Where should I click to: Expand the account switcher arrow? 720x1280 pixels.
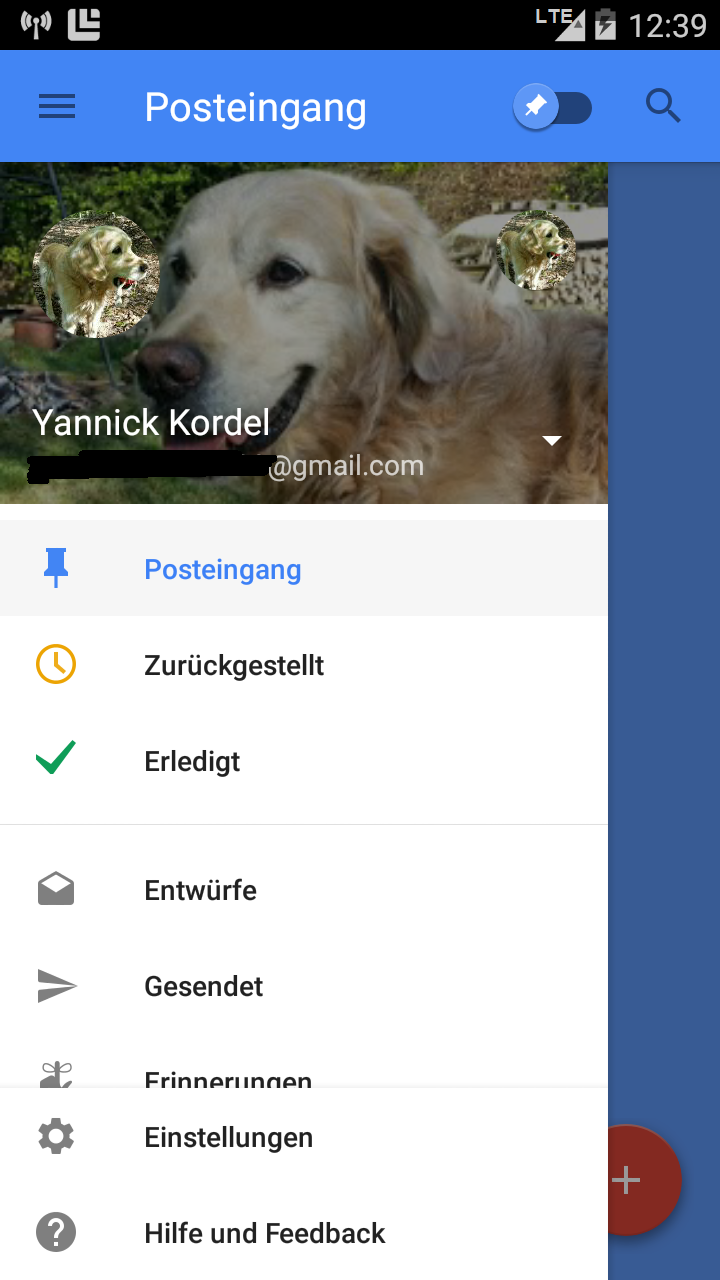click(551, 440)
